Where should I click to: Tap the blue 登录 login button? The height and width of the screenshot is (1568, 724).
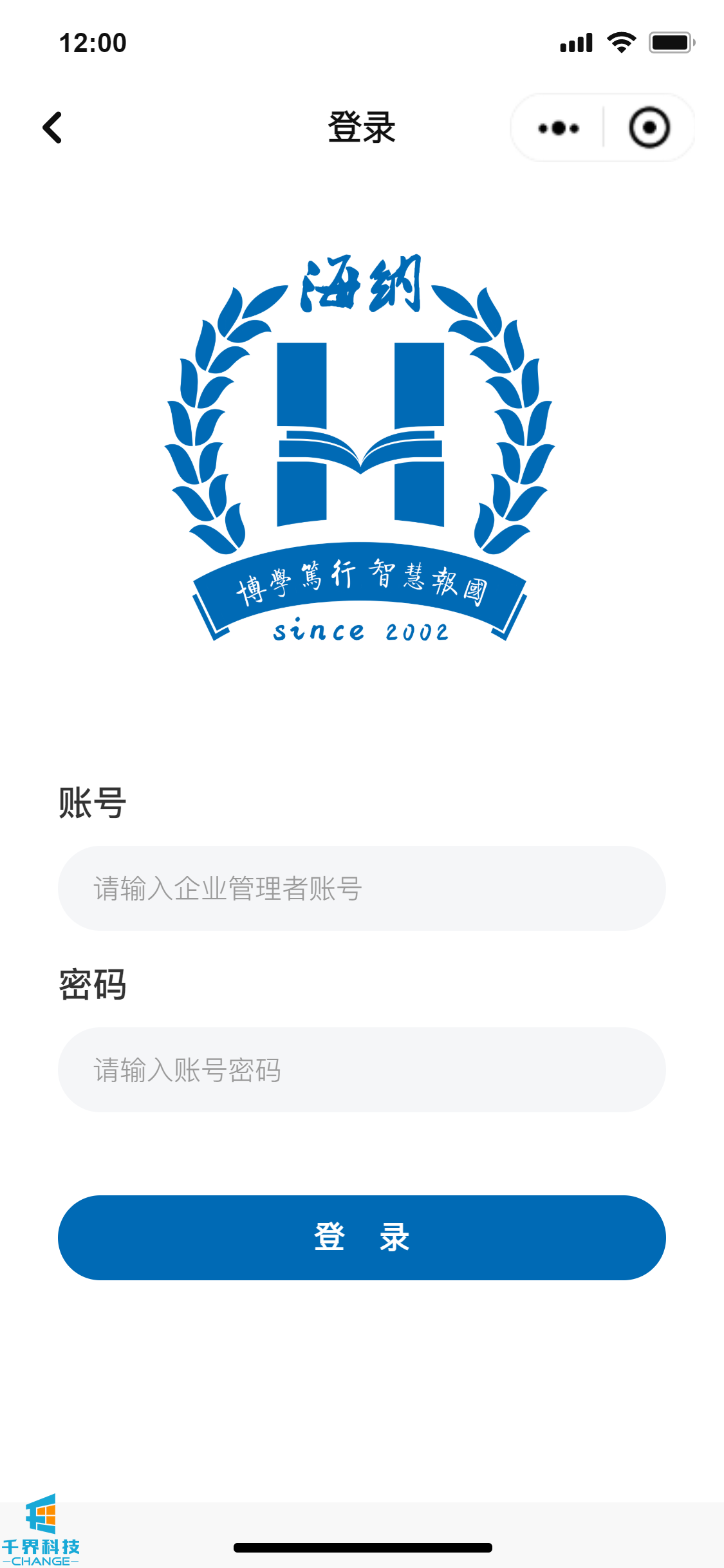362,1237
